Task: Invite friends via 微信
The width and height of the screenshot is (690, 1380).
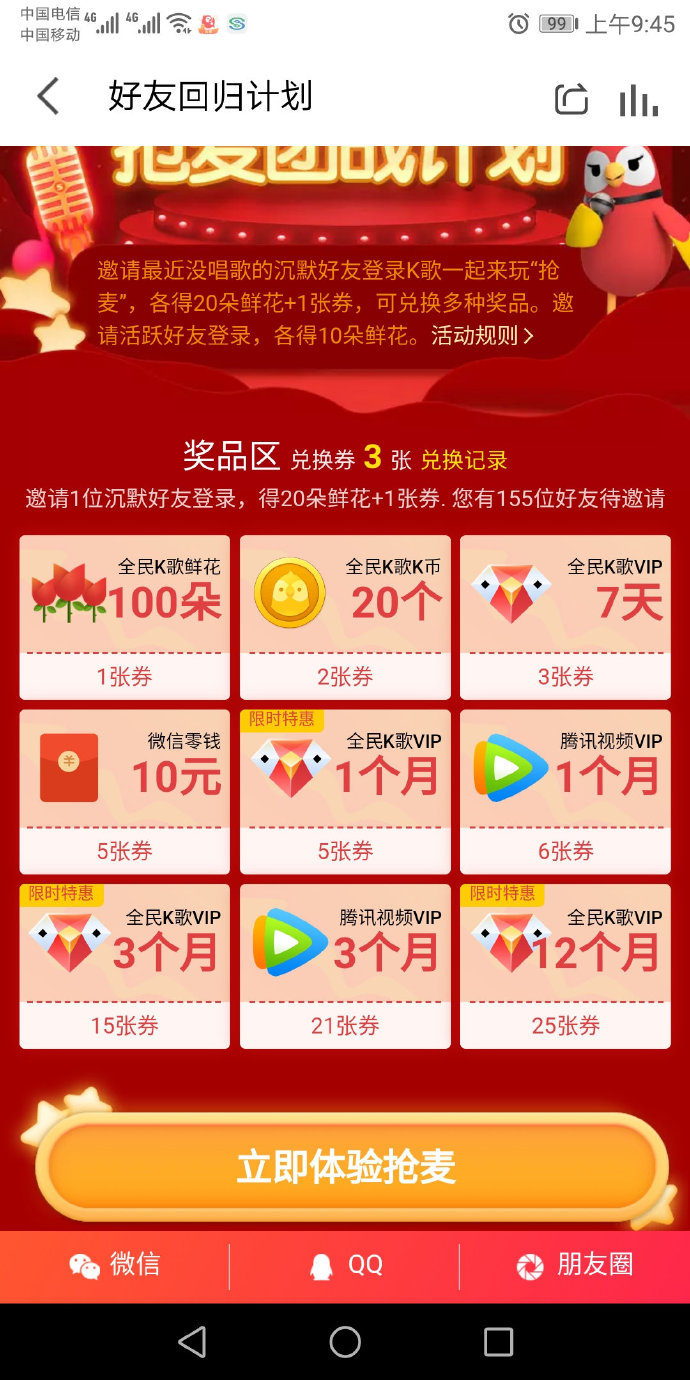Action: (115, 1265)
